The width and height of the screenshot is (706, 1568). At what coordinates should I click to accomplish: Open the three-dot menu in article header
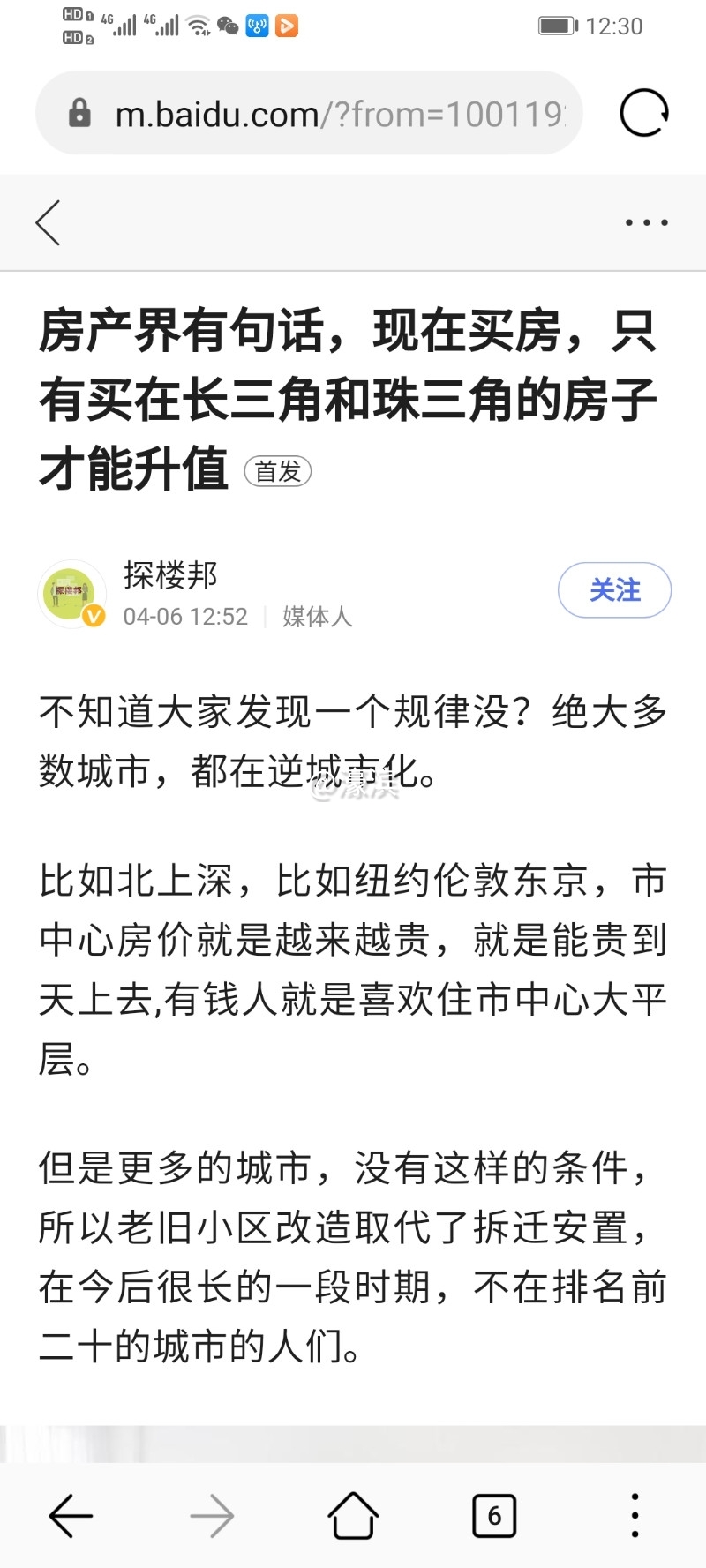646,222
